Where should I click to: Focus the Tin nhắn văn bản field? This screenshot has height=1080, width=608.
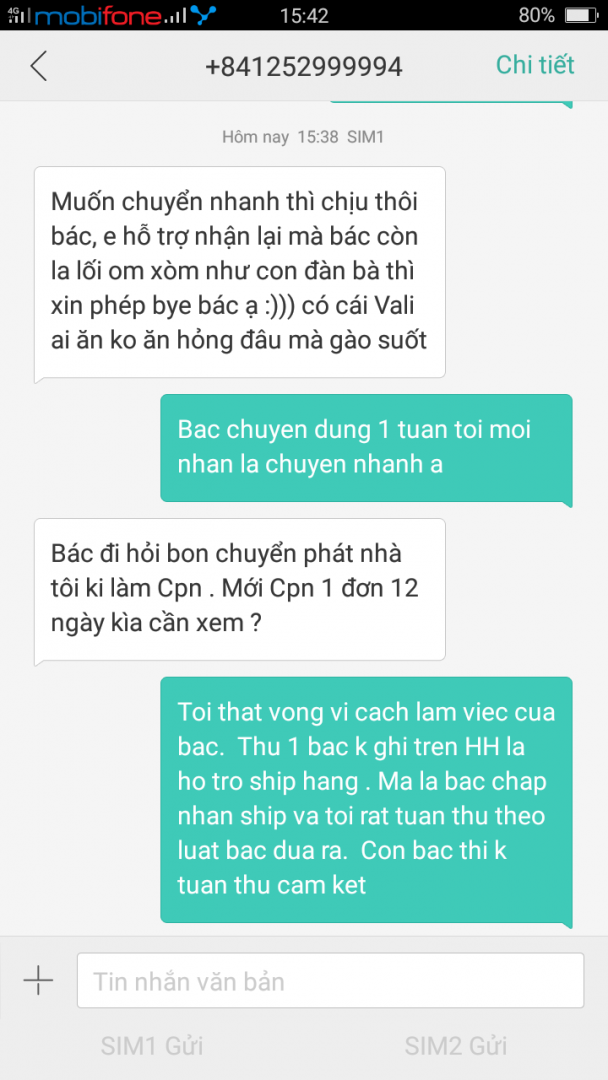pos(330,980)
